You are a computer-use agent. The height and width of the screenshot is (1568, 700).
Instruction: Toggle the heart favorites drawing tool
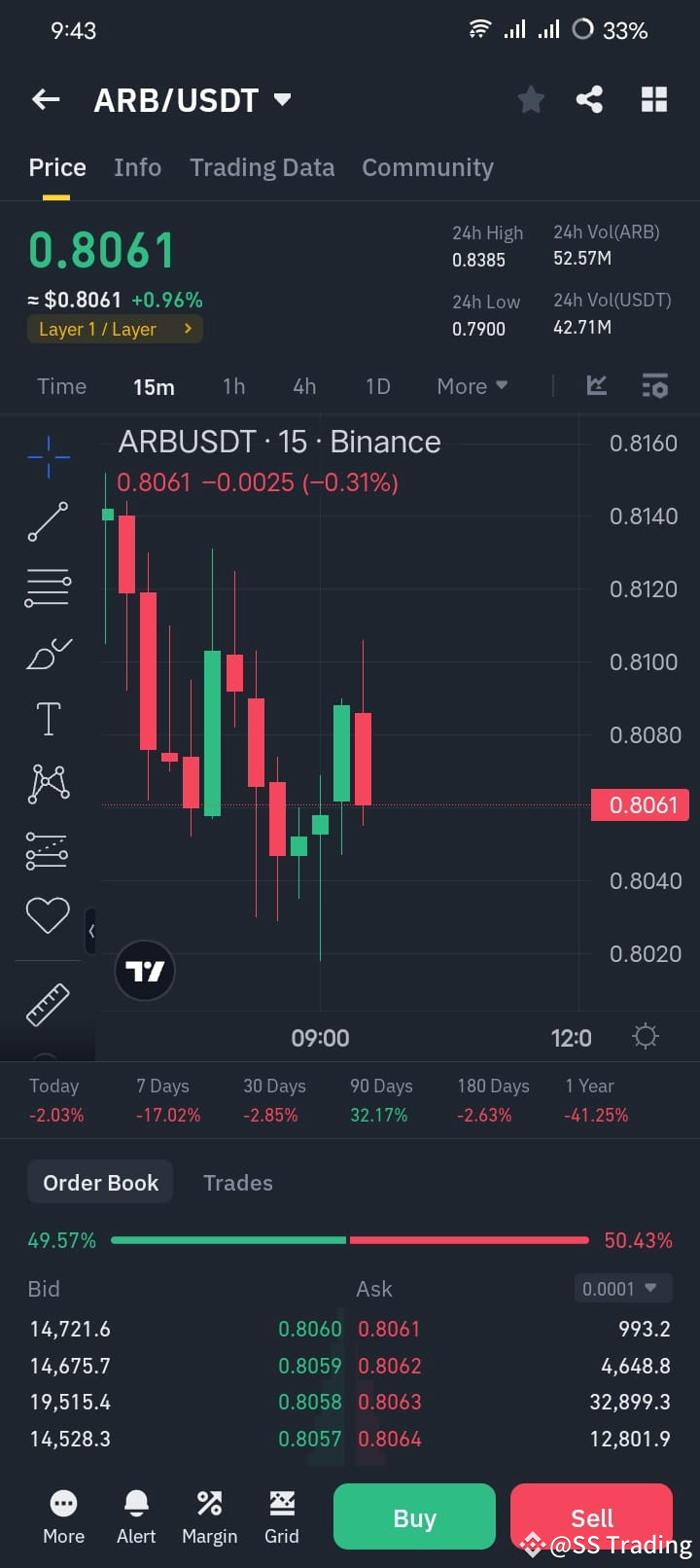[48, 914]
